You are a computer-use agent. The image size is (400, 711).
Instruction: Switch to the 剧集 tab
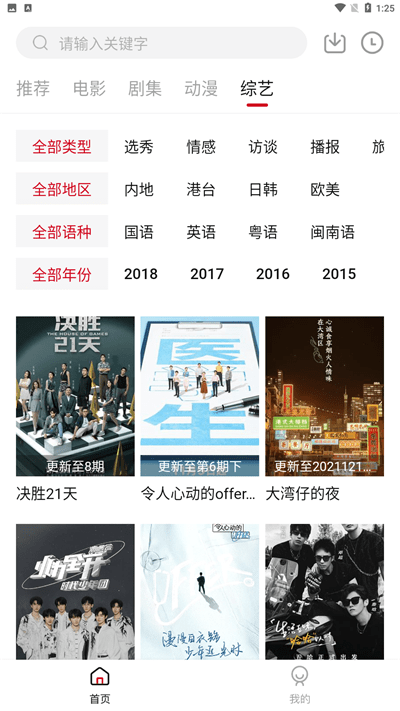[145, 88]
